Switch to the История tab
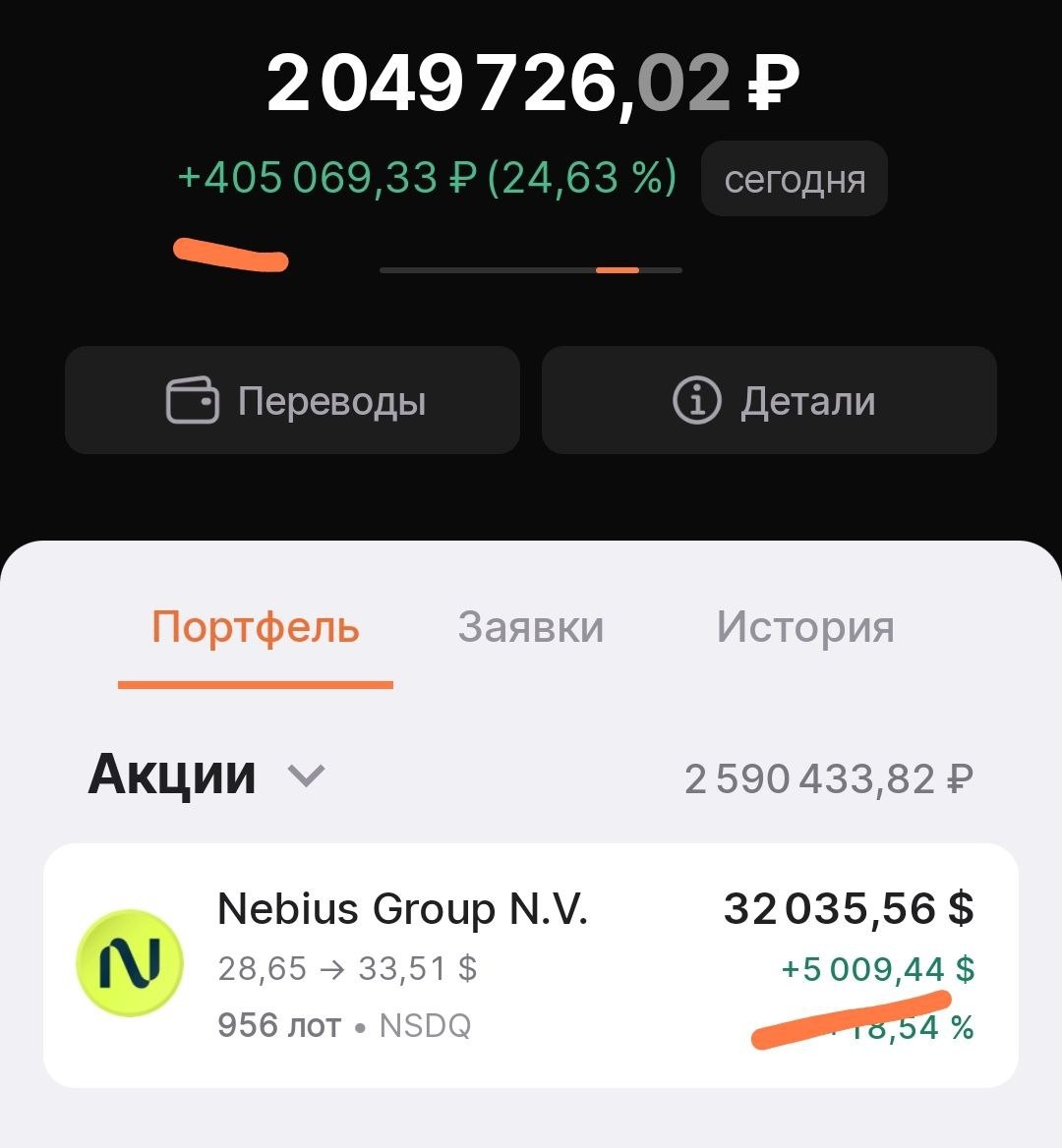Viewport: 1062px width, 1148px height. pyautogui.click(x=805, y=627)
